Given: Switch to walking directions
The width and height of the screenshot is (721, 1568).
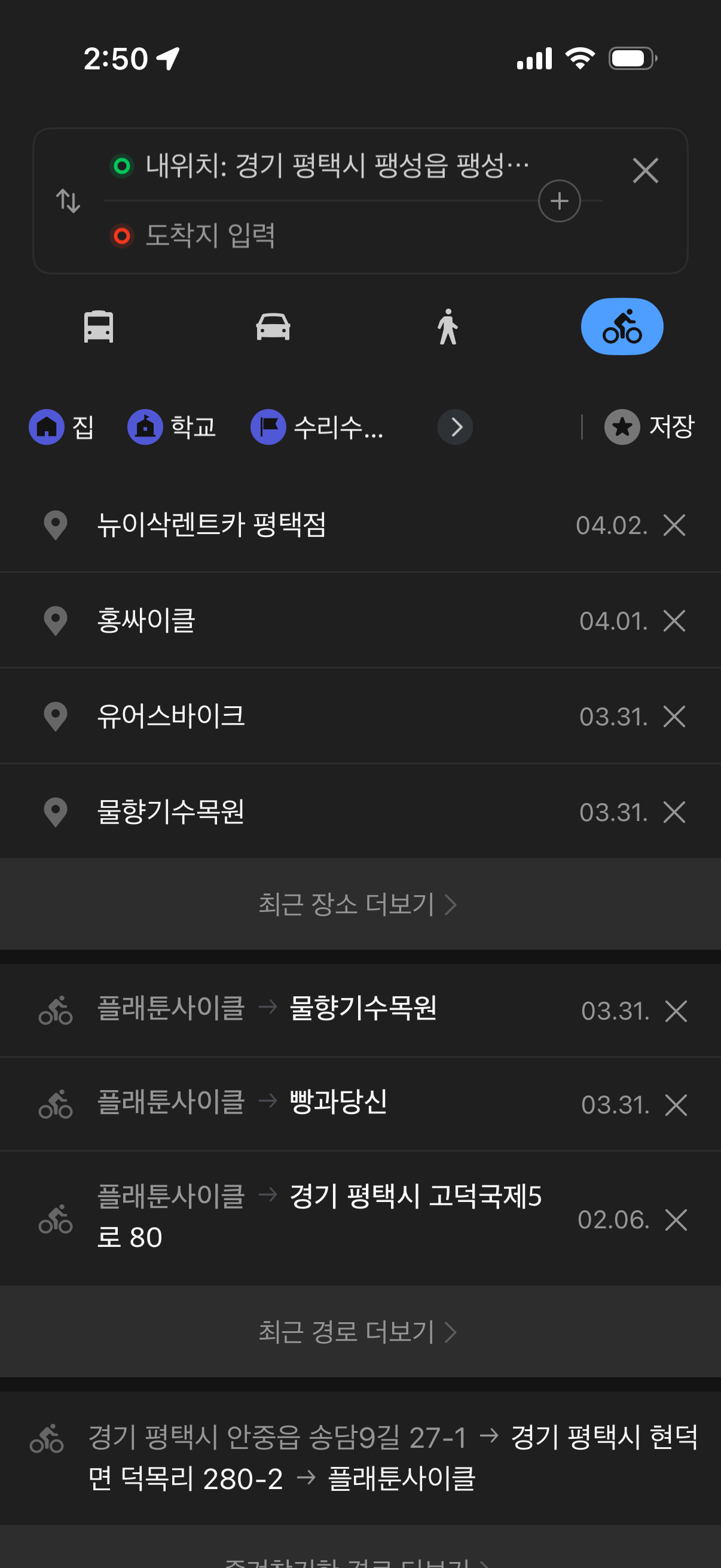Looking at the screenshot, I should (x=448, y=327).
